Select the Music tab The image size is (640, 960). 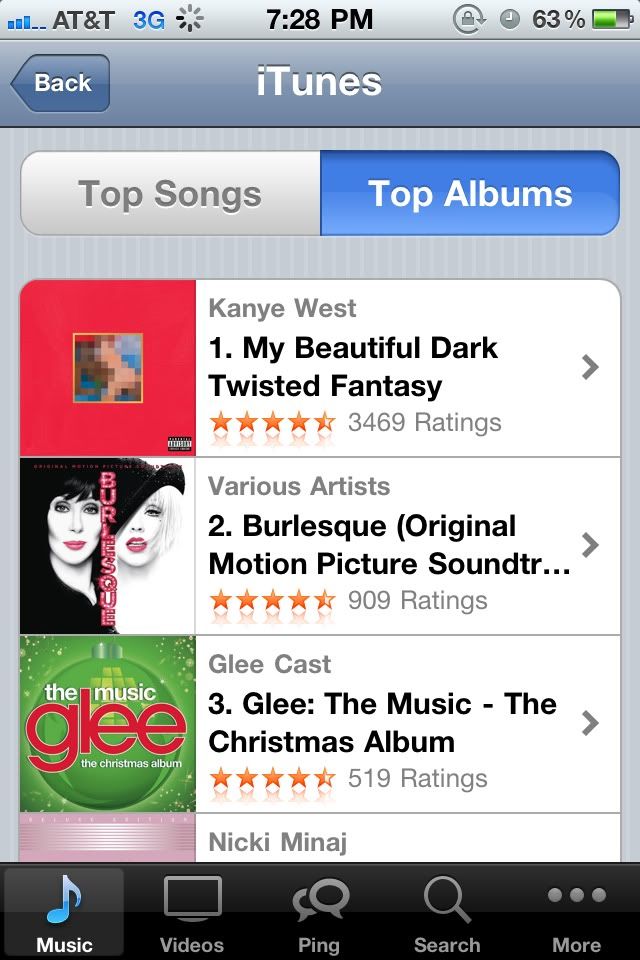(x=64, y=912)
